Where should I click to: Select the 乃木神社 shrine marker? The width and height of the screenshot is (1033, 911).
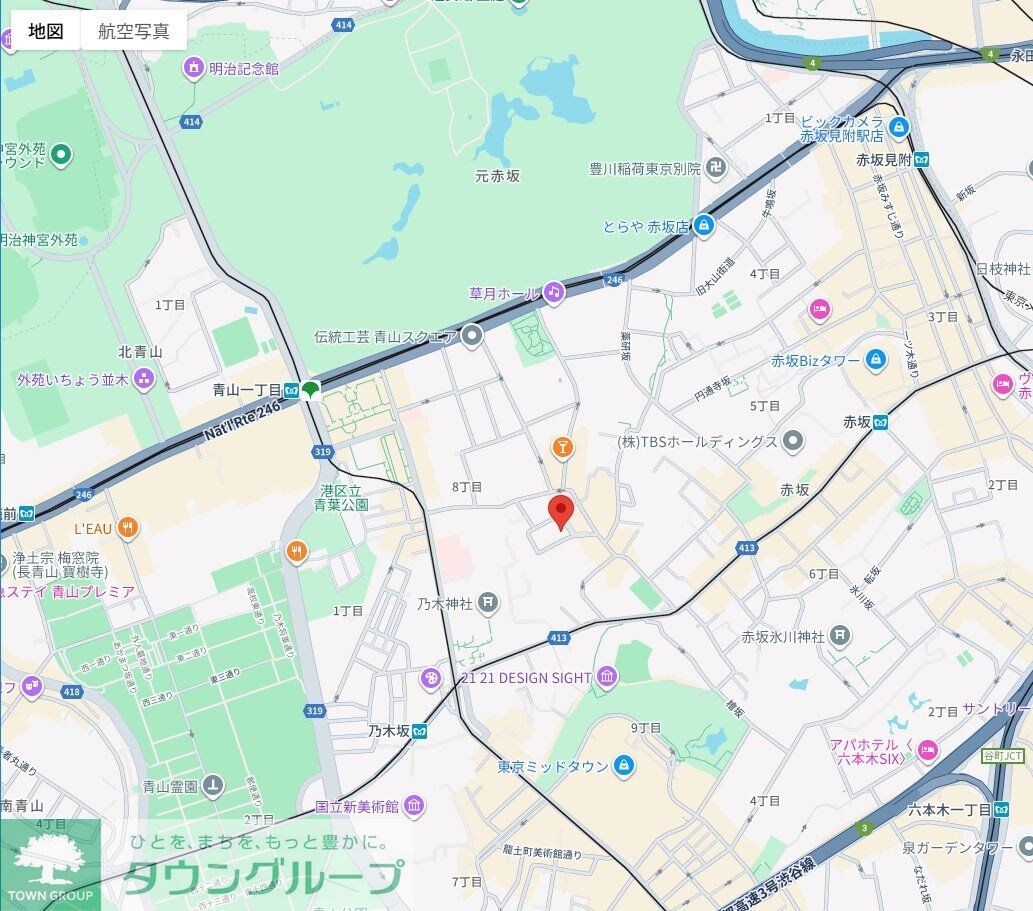point(487,602)
